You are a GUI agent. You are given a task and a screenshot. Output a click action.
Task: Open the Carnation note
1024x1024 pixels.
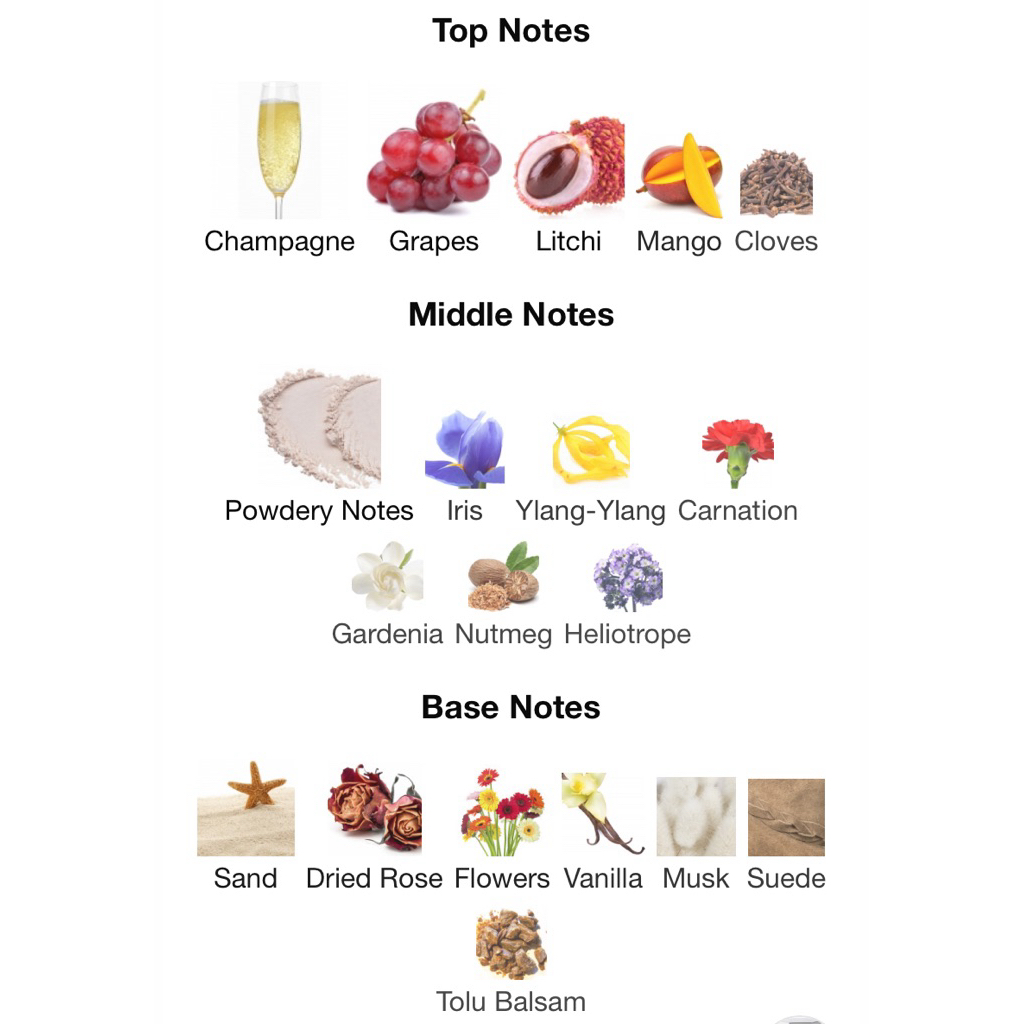click(738, 472)
